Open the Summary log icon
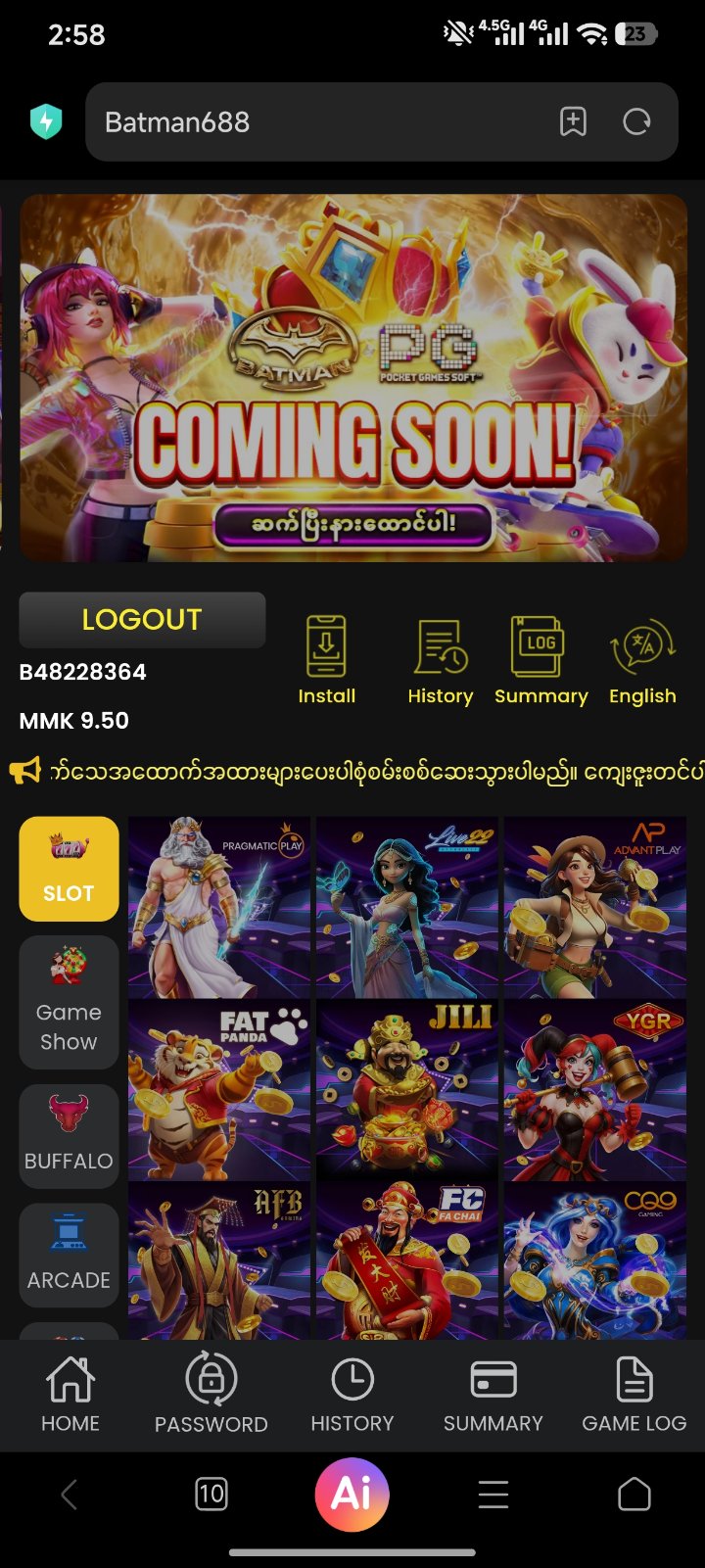Image resolution: width=705 pixels, height=1568 pixels. (x=540, y=658)
